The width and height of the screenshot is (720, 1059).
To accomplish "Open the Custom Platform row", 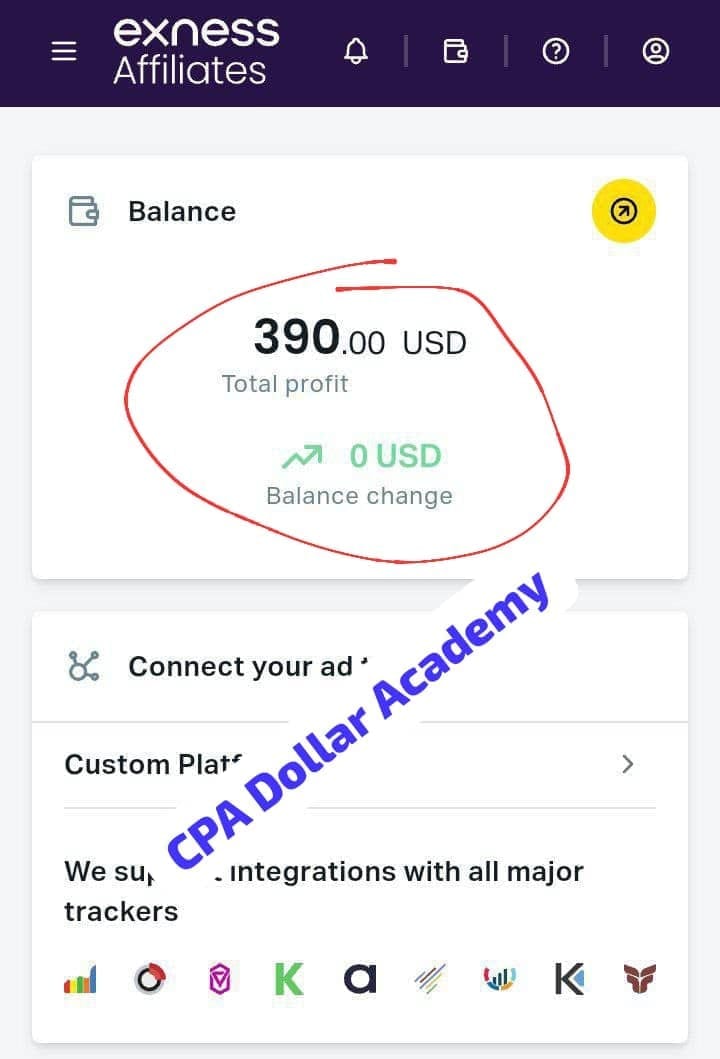I will point(360,764).
